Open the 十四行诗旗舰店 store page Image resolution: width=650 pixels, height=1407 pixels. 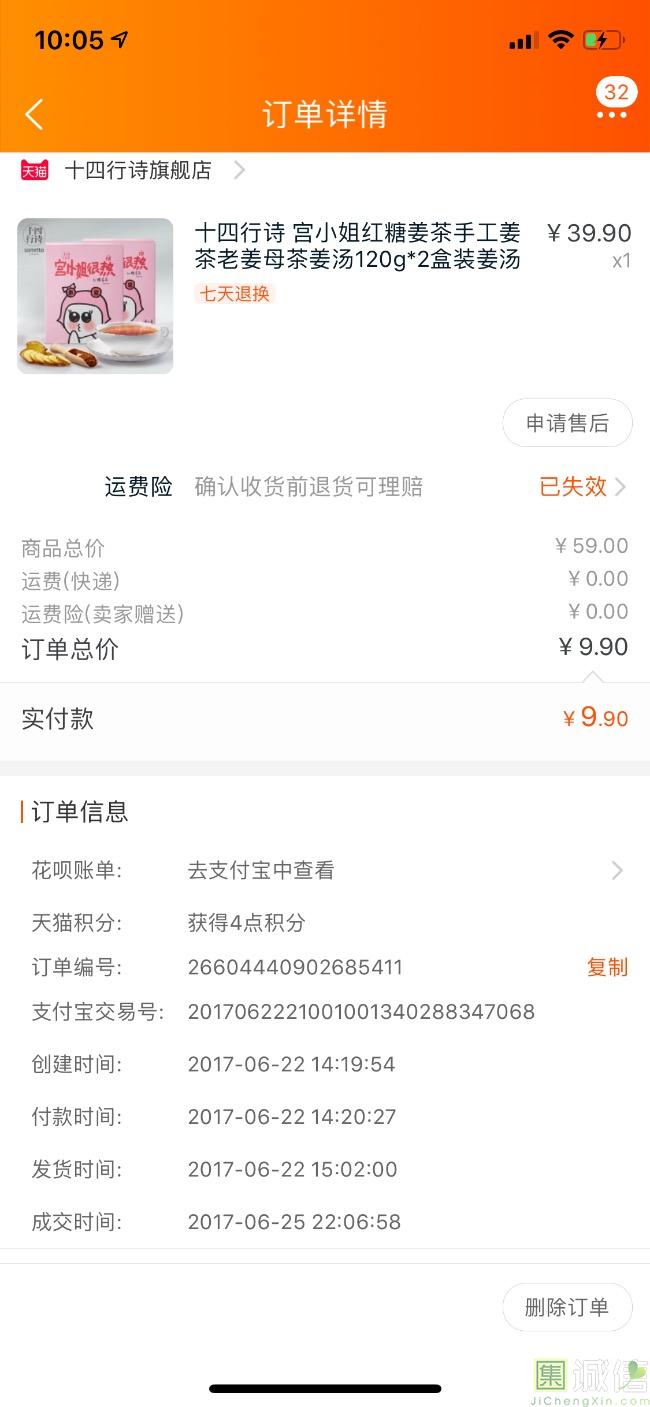pos(134,171)
